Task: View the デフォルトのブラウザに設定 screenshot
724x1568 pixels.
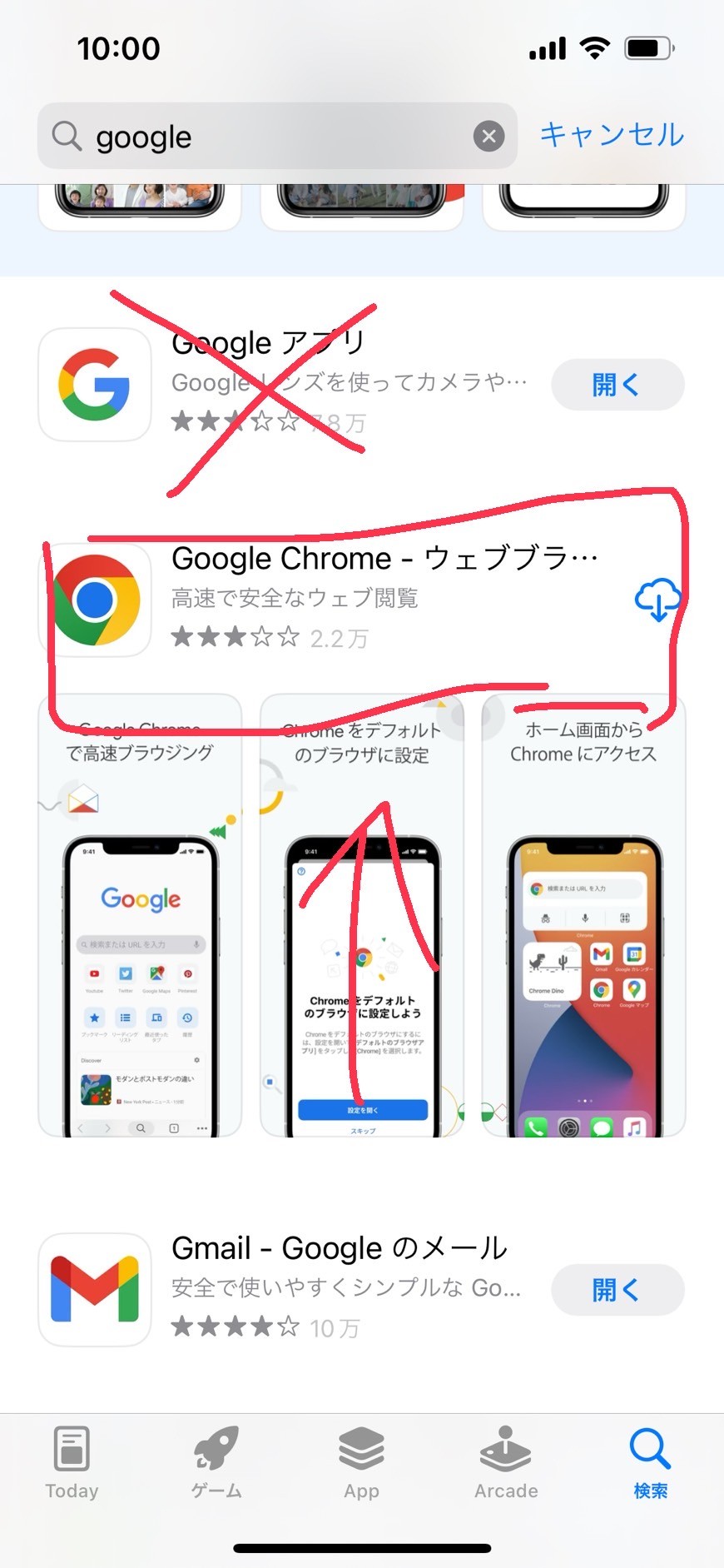Action: click(361, 916)
